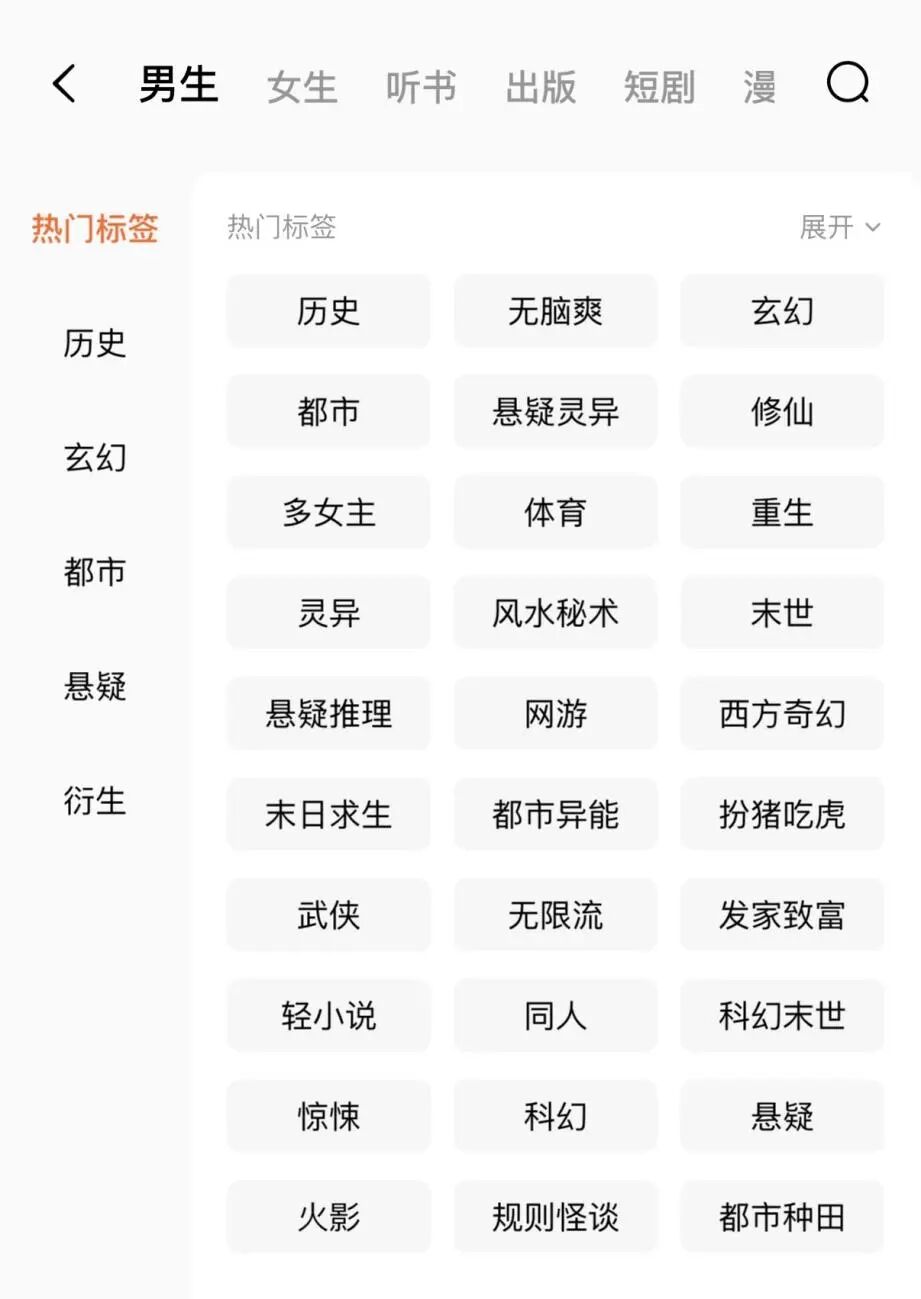Click the back arrow
921x1299 pixels.
coord(65,85)
